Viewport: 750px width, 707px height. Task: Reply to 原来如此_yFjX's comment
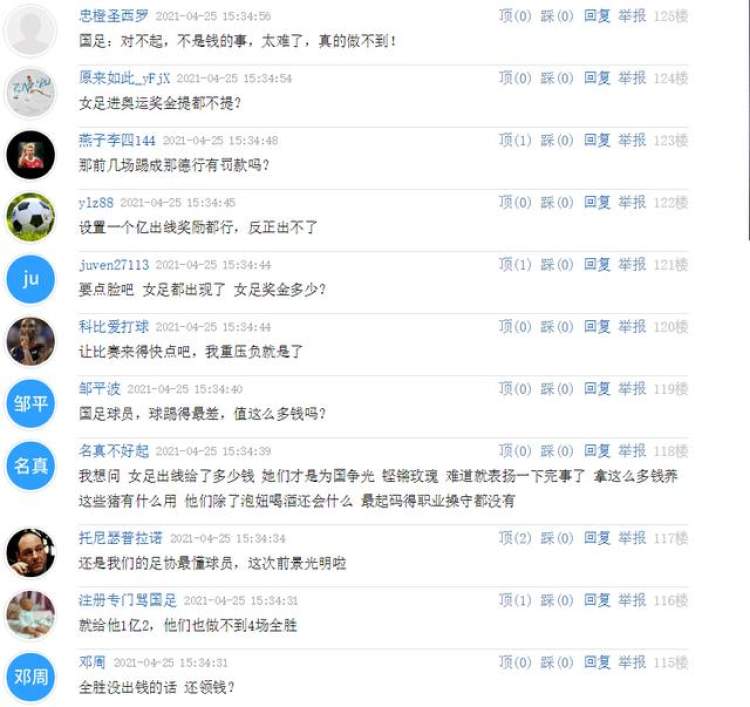coord(597,78)
